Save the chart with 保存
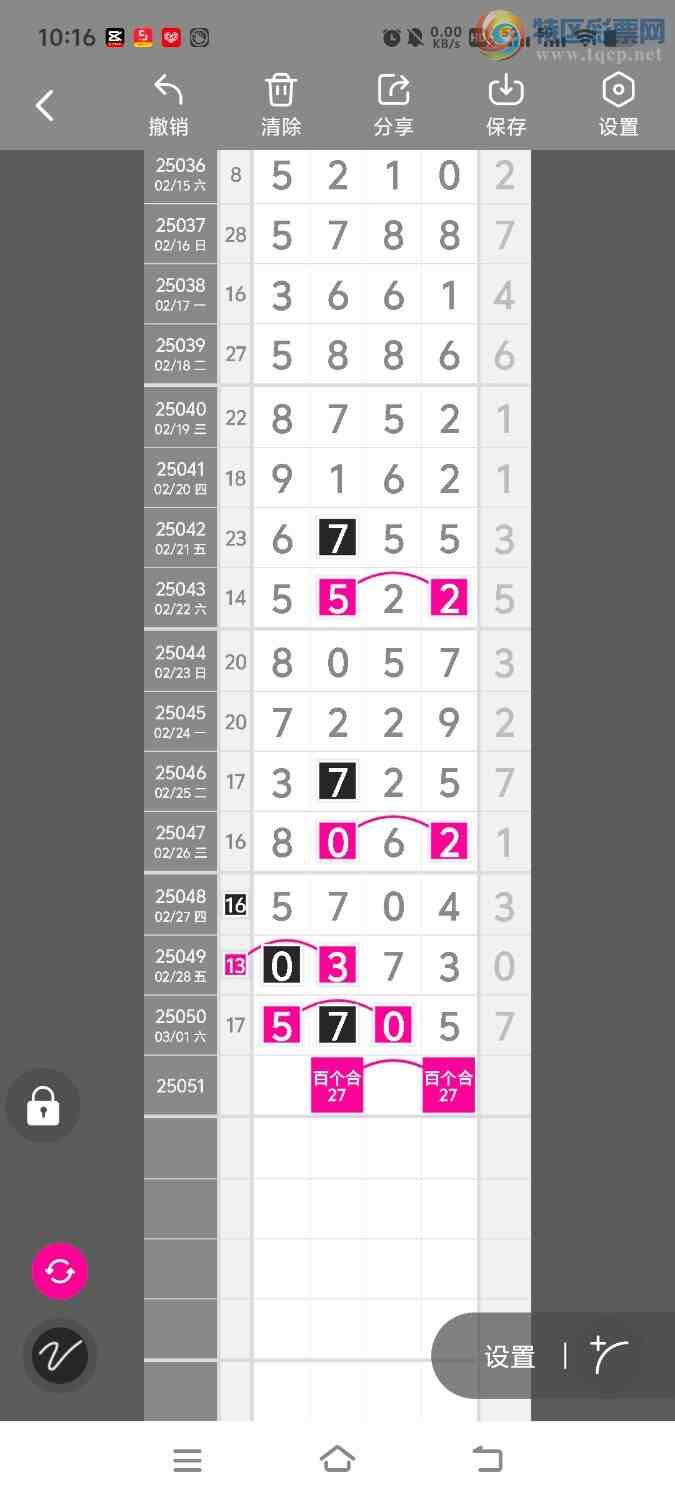Screen dimensions: 675x1500 coord(506,105)
